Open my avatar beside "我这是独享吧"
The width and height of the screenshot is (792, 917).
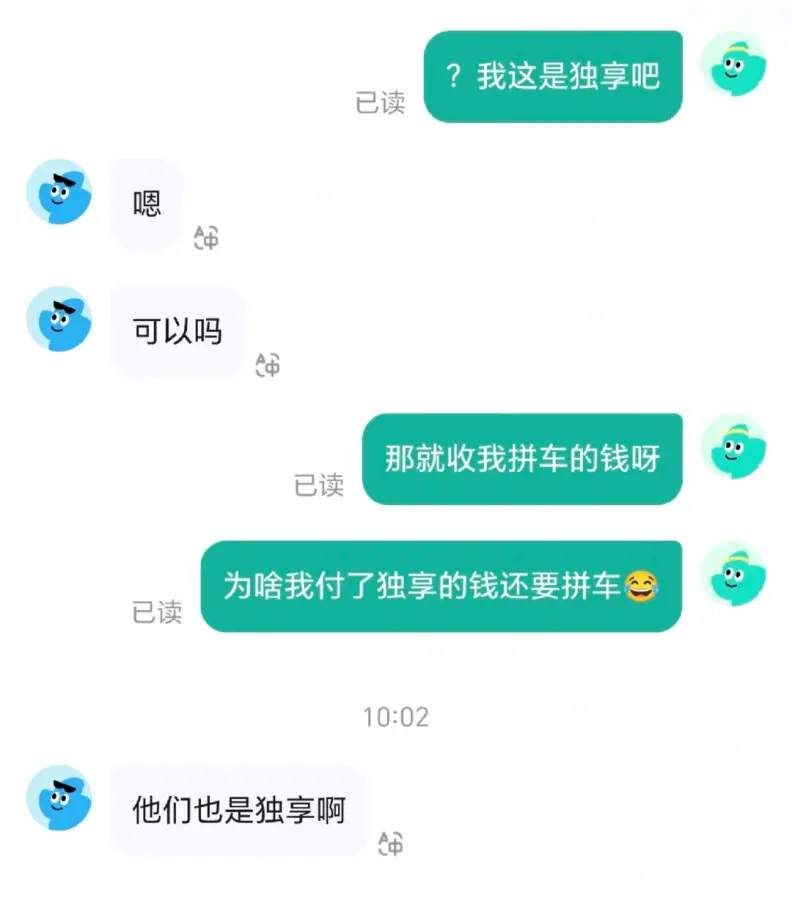pyautogui.click(x=733, y=64)
